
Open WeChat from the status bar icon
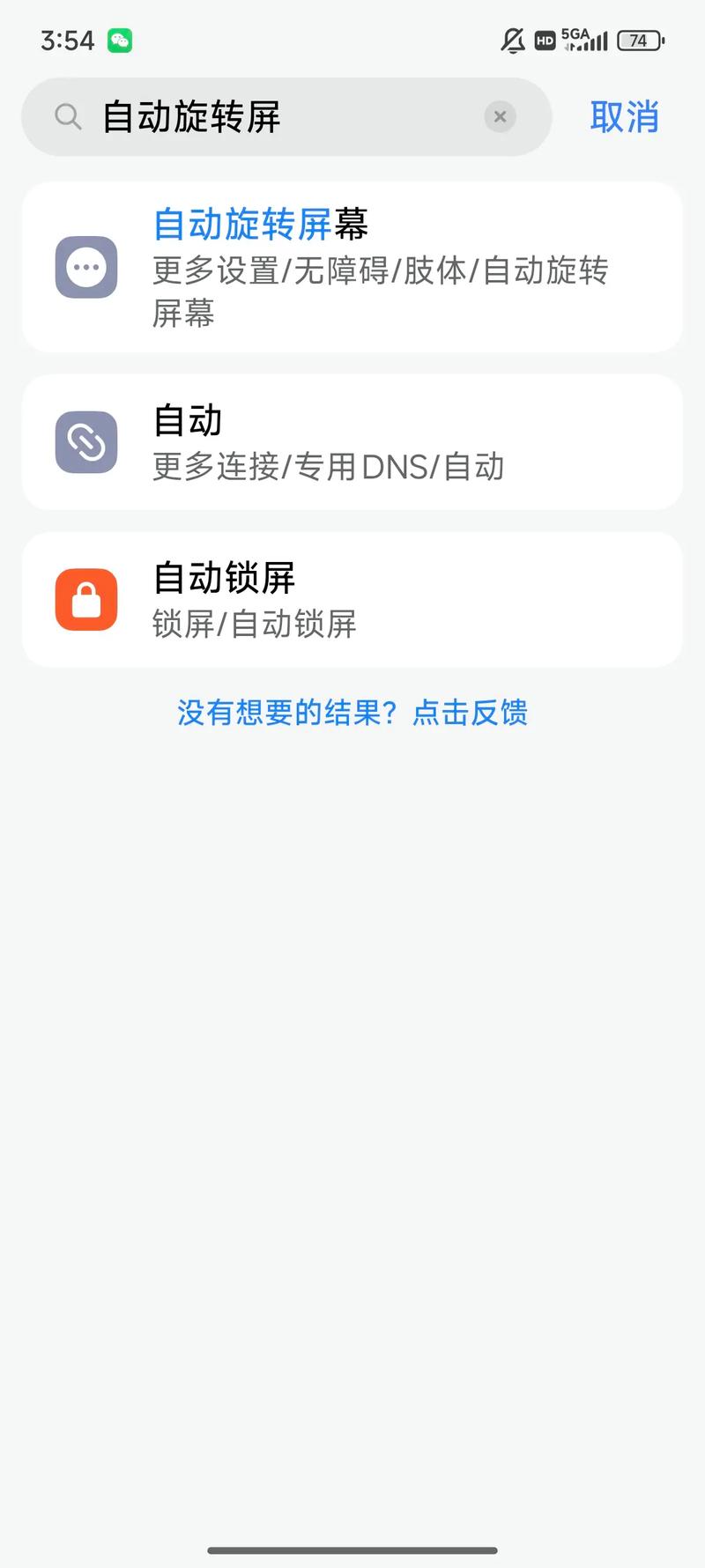(x=119, y=40)
